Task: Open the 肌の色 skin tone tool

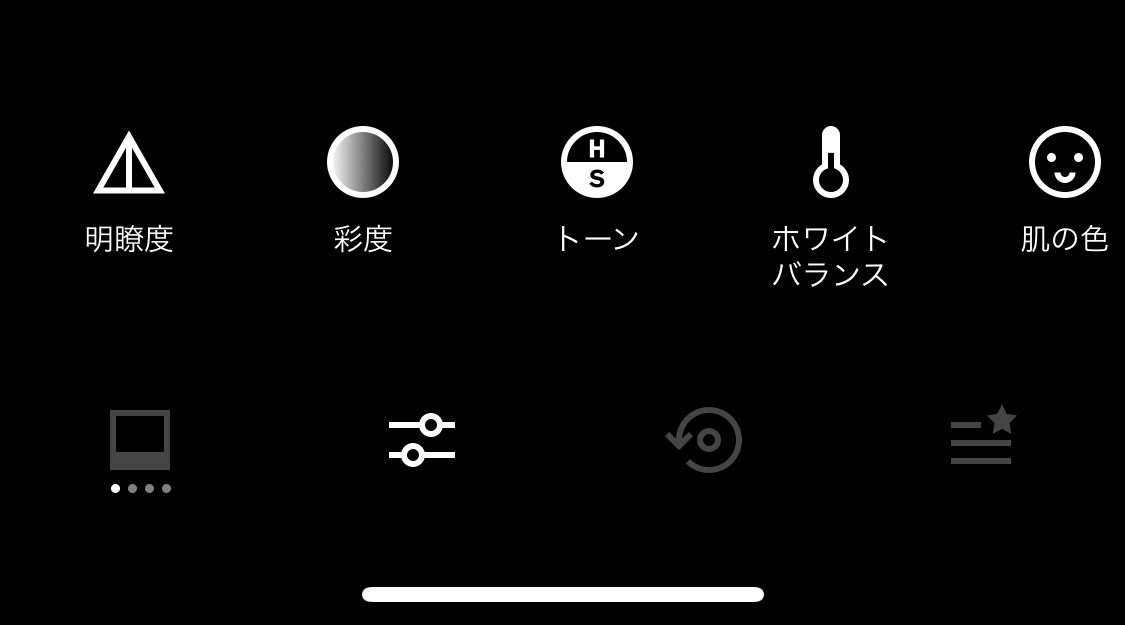Action: (1064, 163)
